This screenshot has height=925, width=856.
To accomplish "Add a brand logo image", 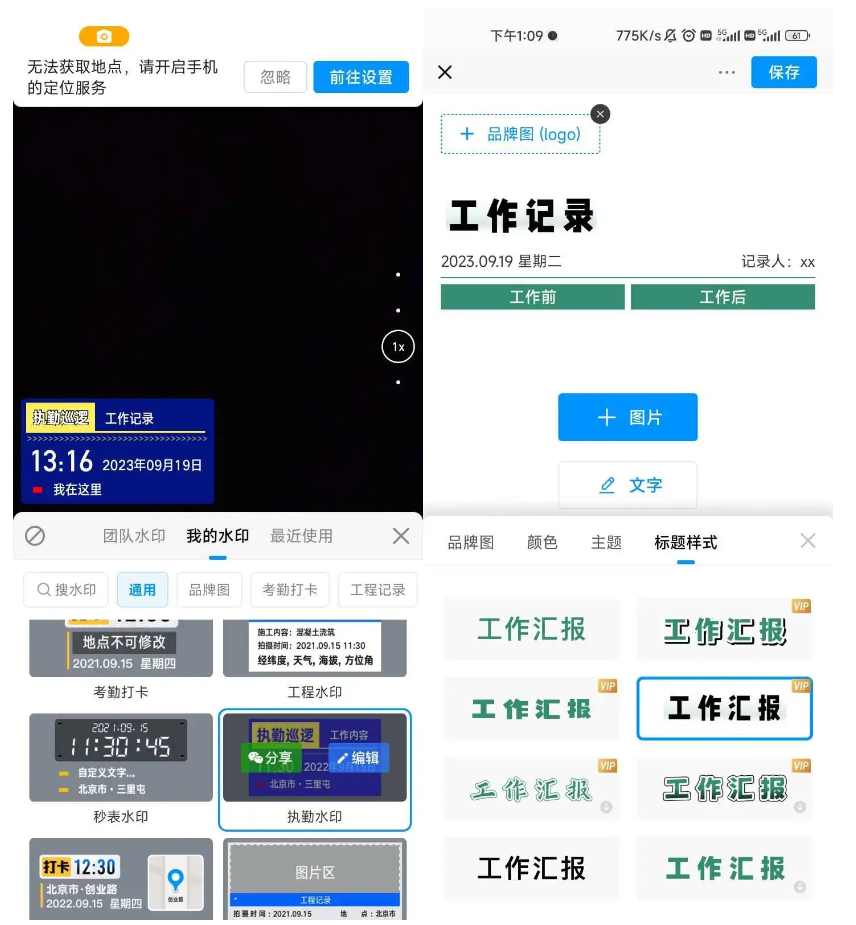I will pos(520,134).
